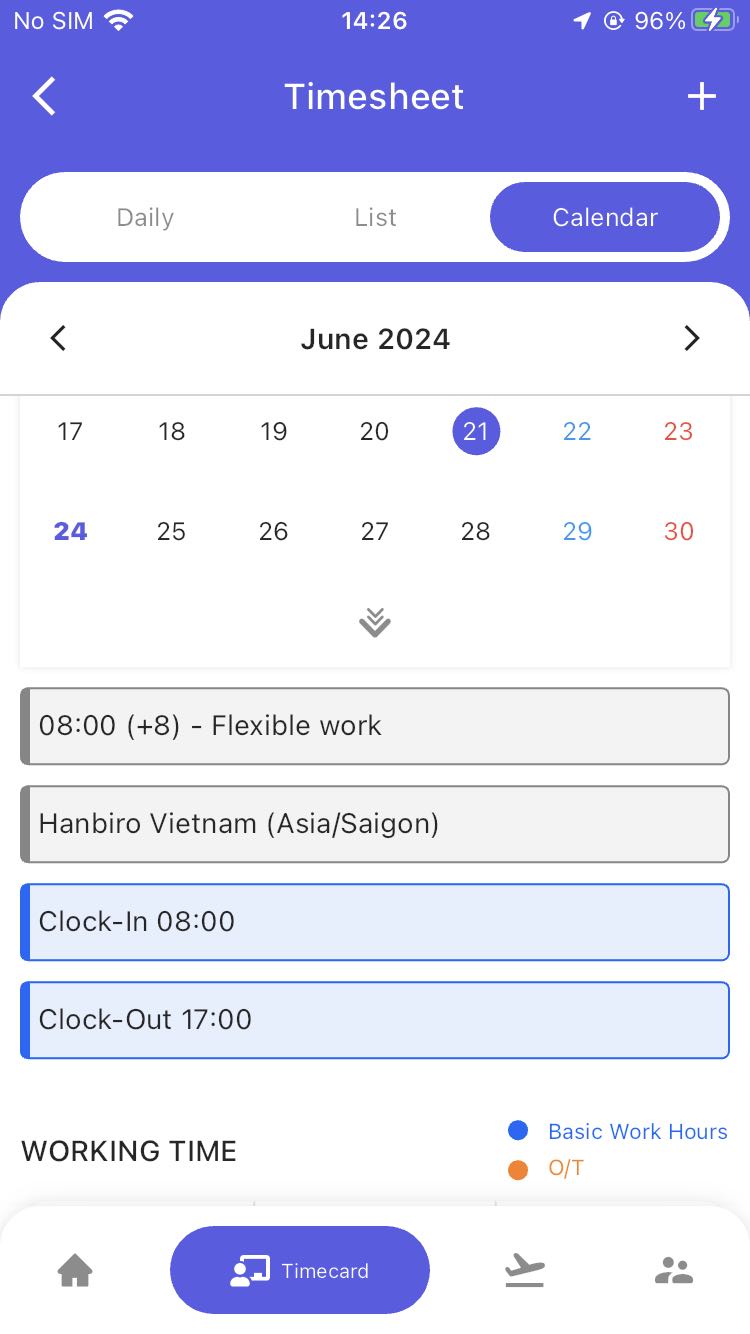Viewport: 750px width, 1334px height.
Task: Open the Clock-In 08:00 entry
Action: click(375, 922)
